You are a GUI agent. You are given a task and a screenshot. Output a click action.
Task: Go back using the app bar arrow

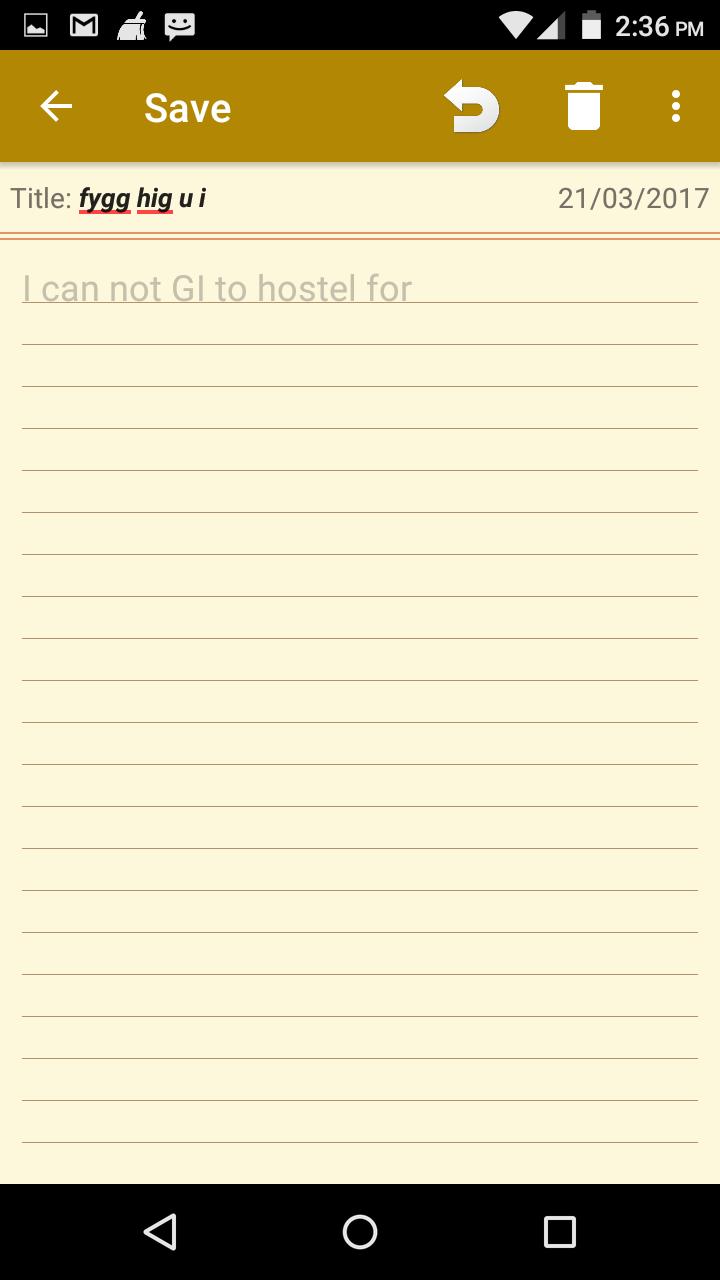[x=56, y=106]
